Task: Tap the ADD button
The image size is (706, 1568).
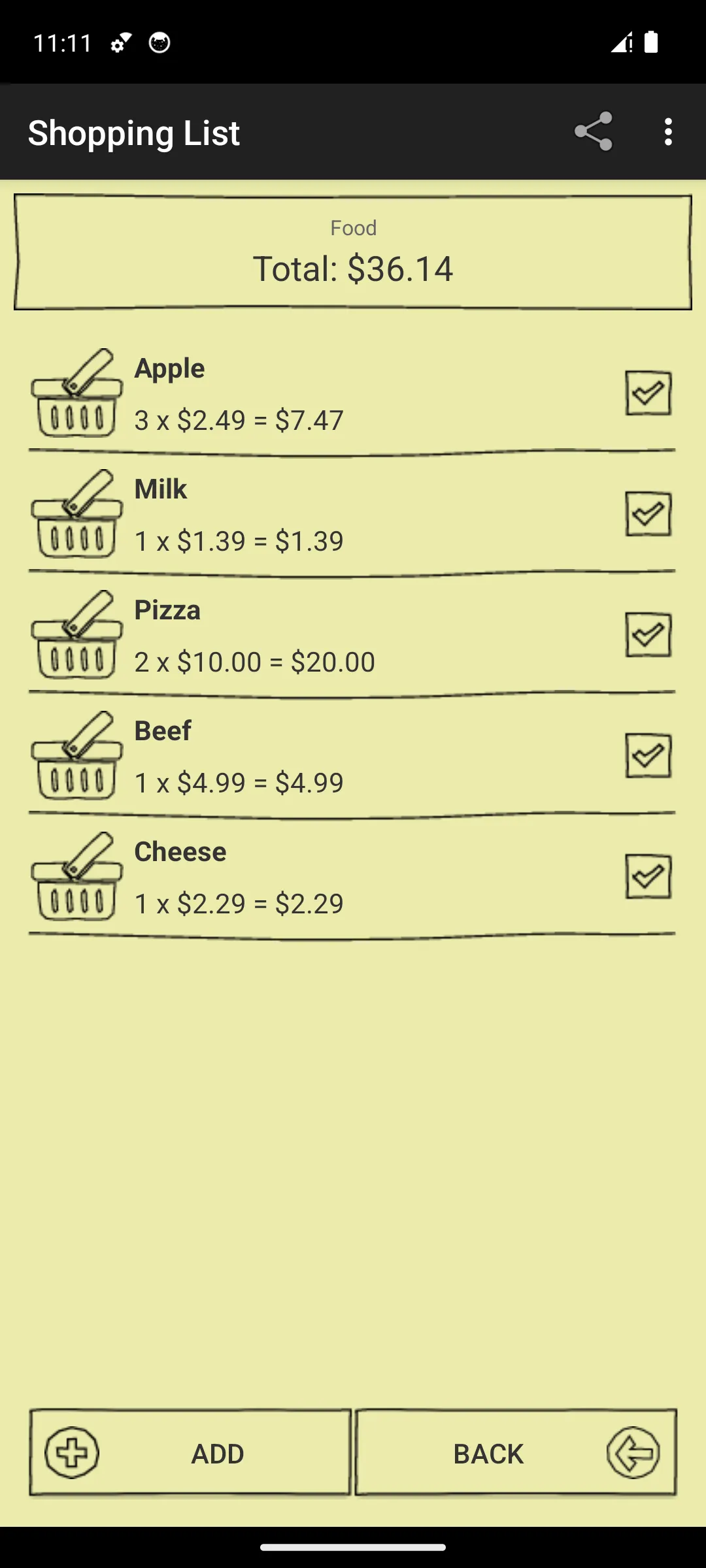Action: coord(190,1453)
